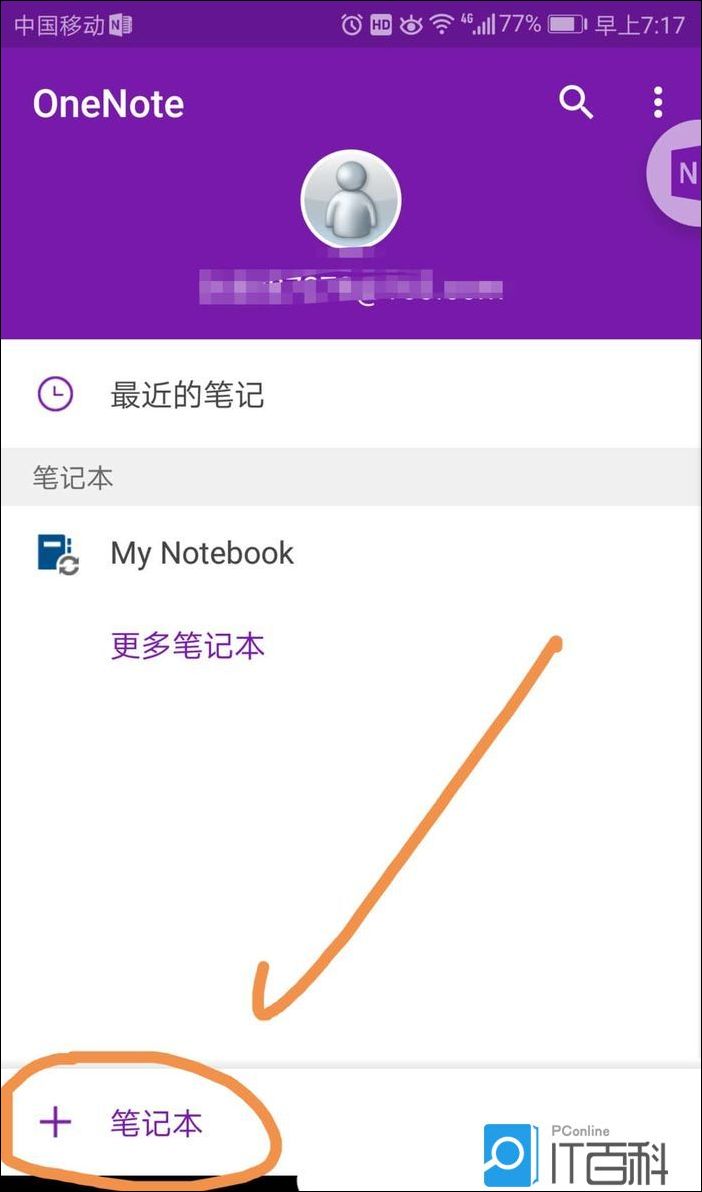Image resolution: width=702 pixels, height=1192 pixels.
Task: Open My Notebook
Action: [201, 553]
